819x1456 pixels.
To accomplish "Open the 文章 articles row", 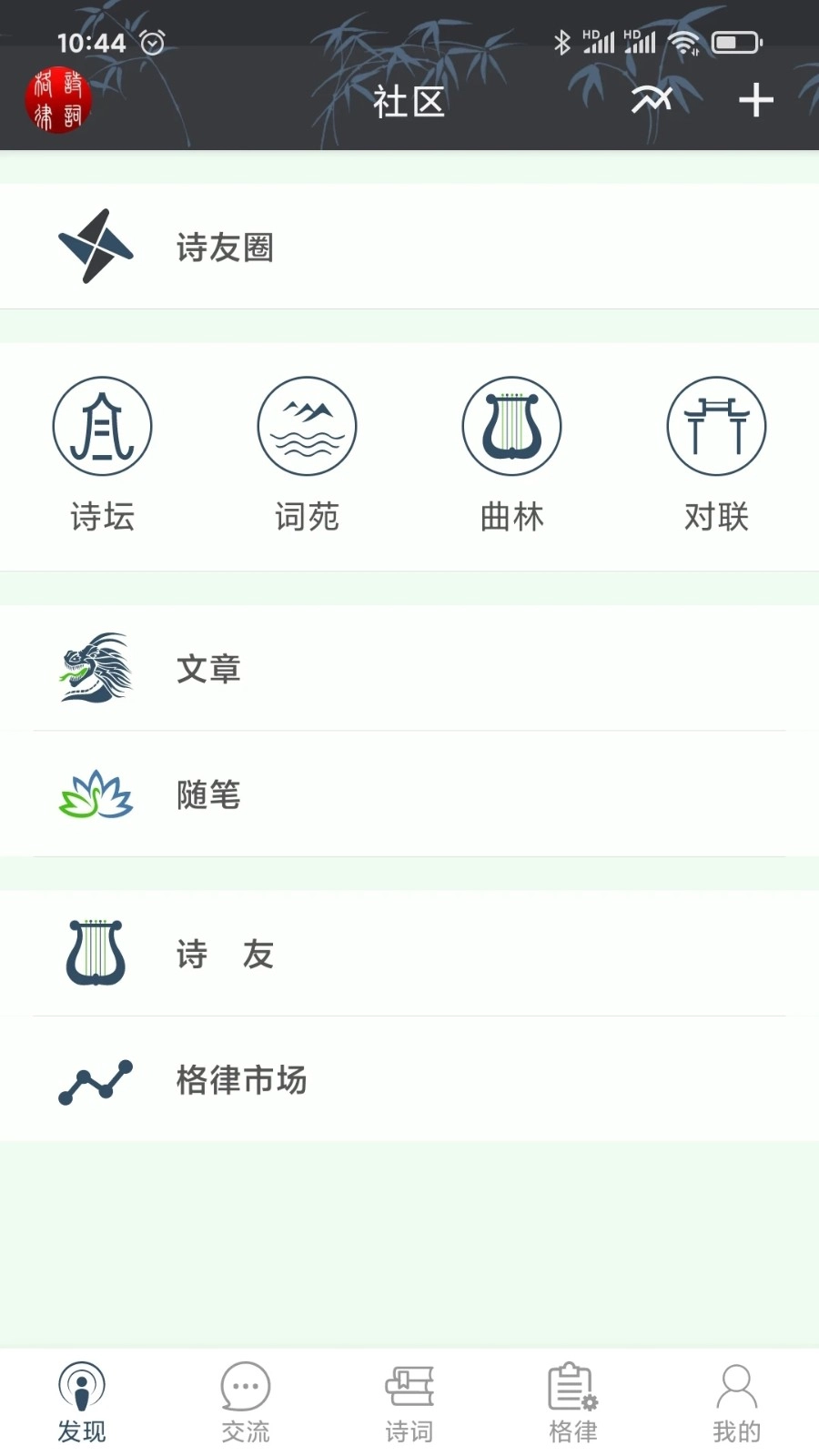I will [x=409, y=669].
